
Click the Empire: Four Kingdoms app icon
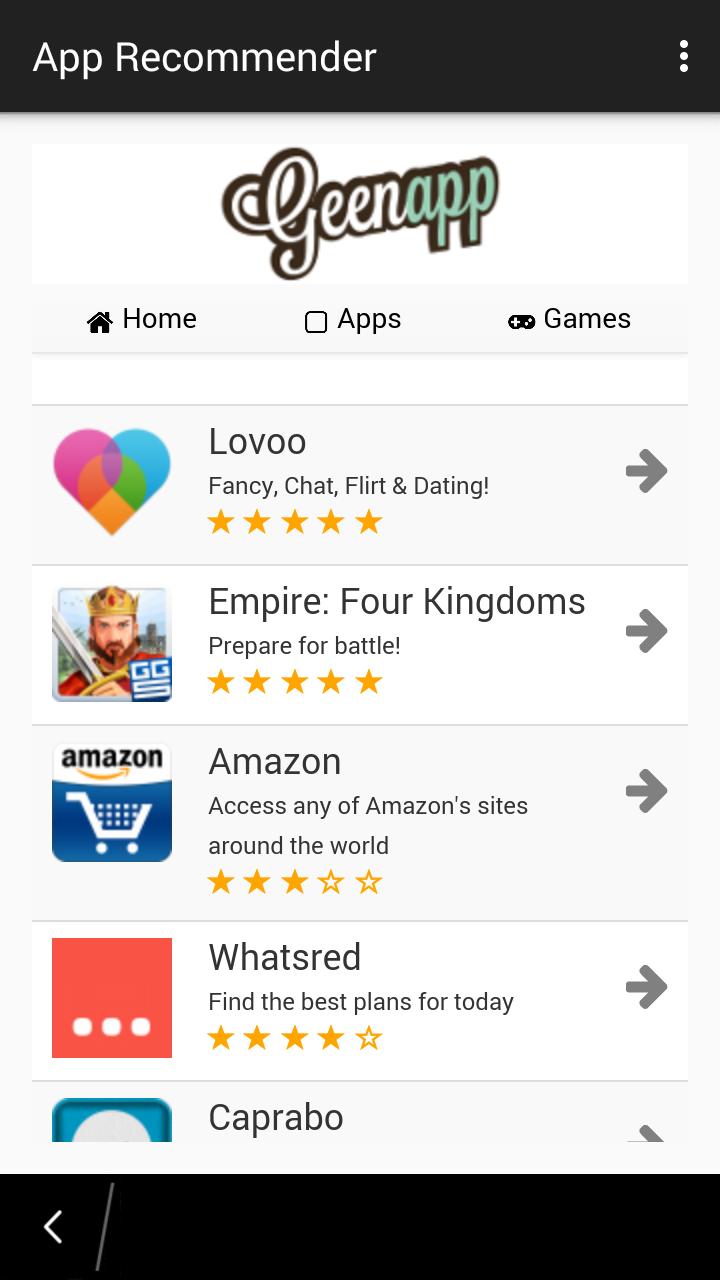click(x=111, y=641)
